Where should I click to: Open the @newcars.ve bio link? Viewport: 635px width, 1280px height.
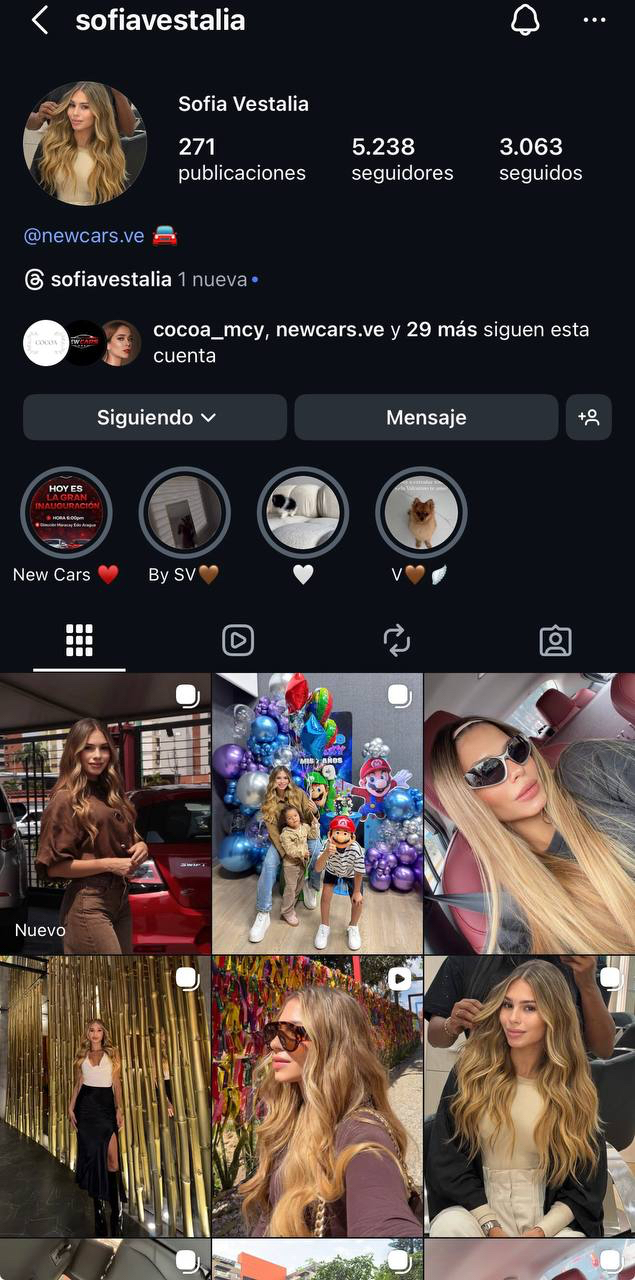point(85,236)
